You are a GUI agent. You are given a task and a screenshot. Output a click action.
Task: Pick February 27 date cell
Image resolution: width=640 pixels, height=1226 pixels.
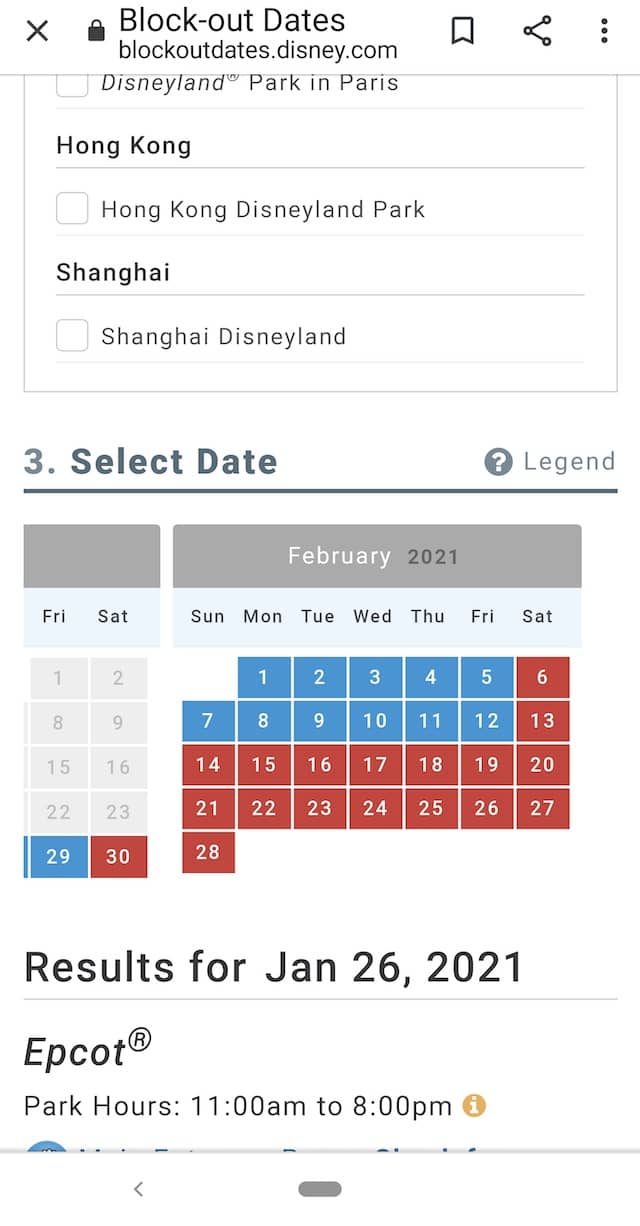tap(542, 809)
